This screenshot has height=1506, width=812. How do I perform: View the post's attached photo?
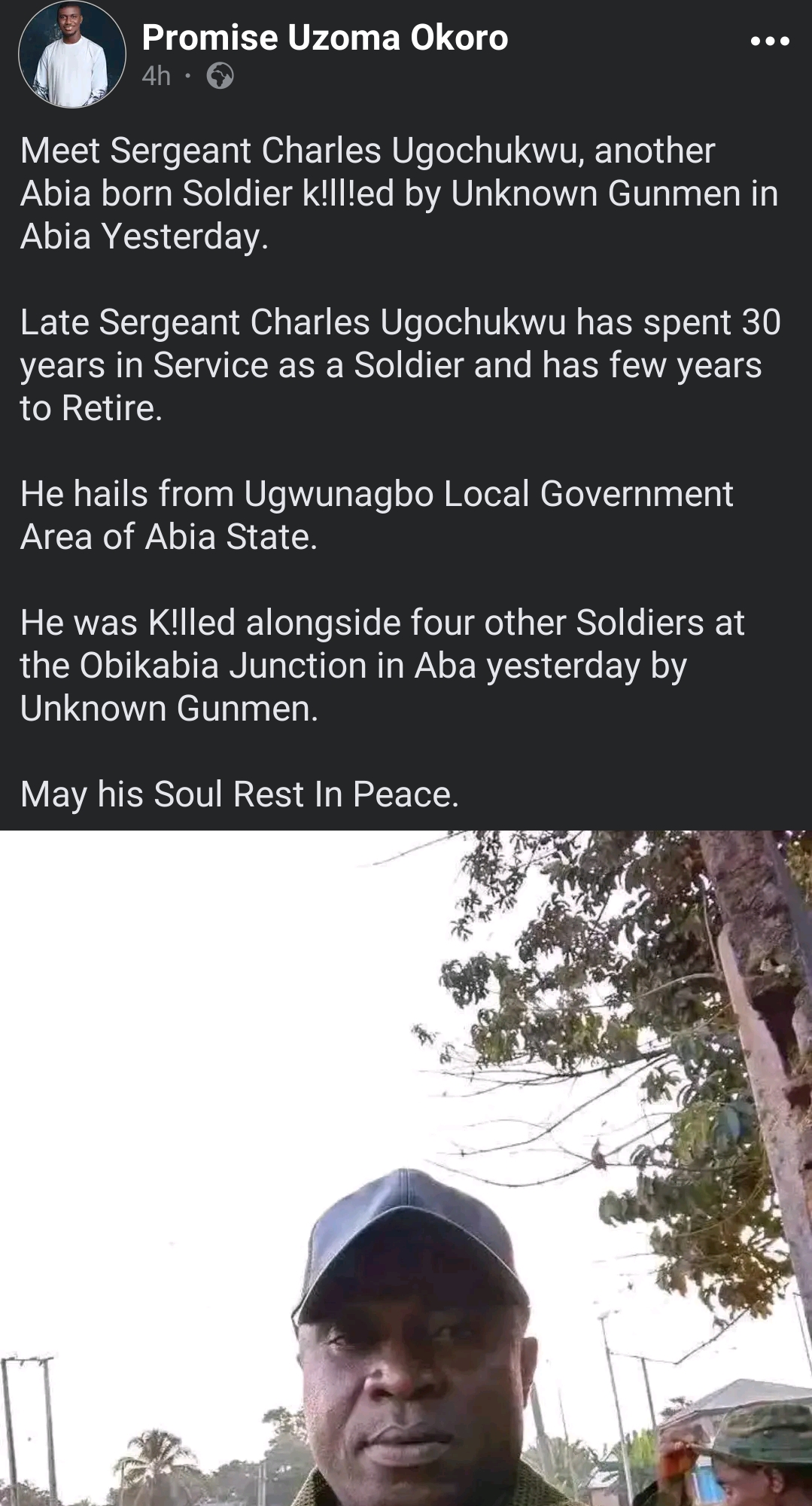[406, 1167]
